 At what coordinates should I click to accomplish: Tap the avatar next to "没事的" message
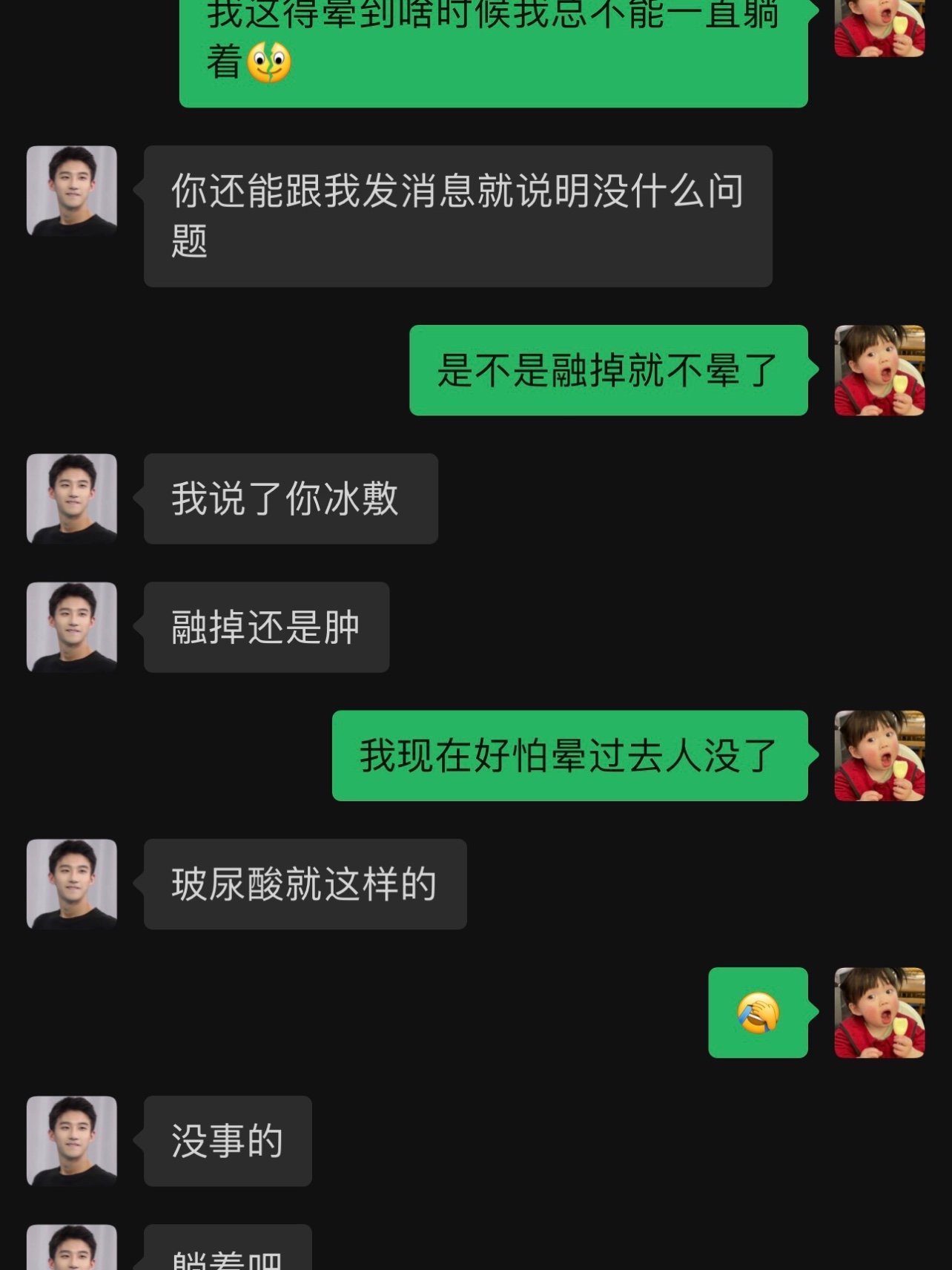(72, 1141)
